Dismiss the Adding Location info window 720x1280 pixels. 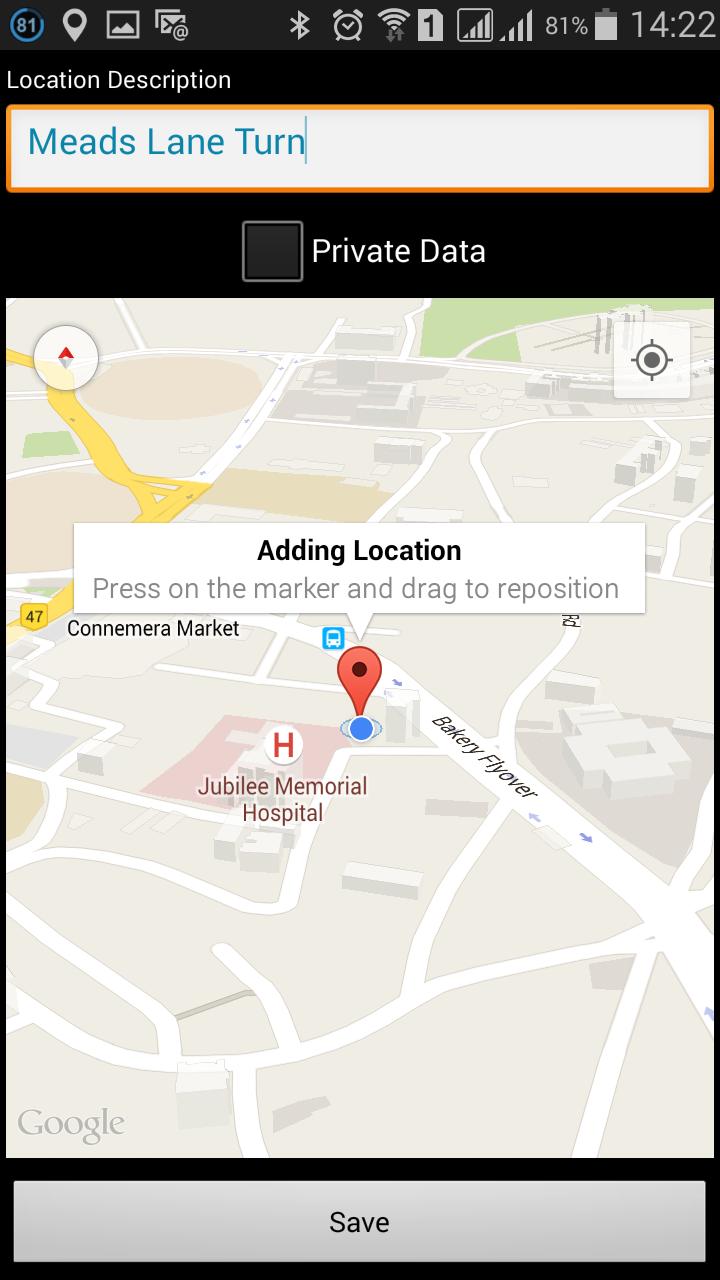[x=360, y=568]
